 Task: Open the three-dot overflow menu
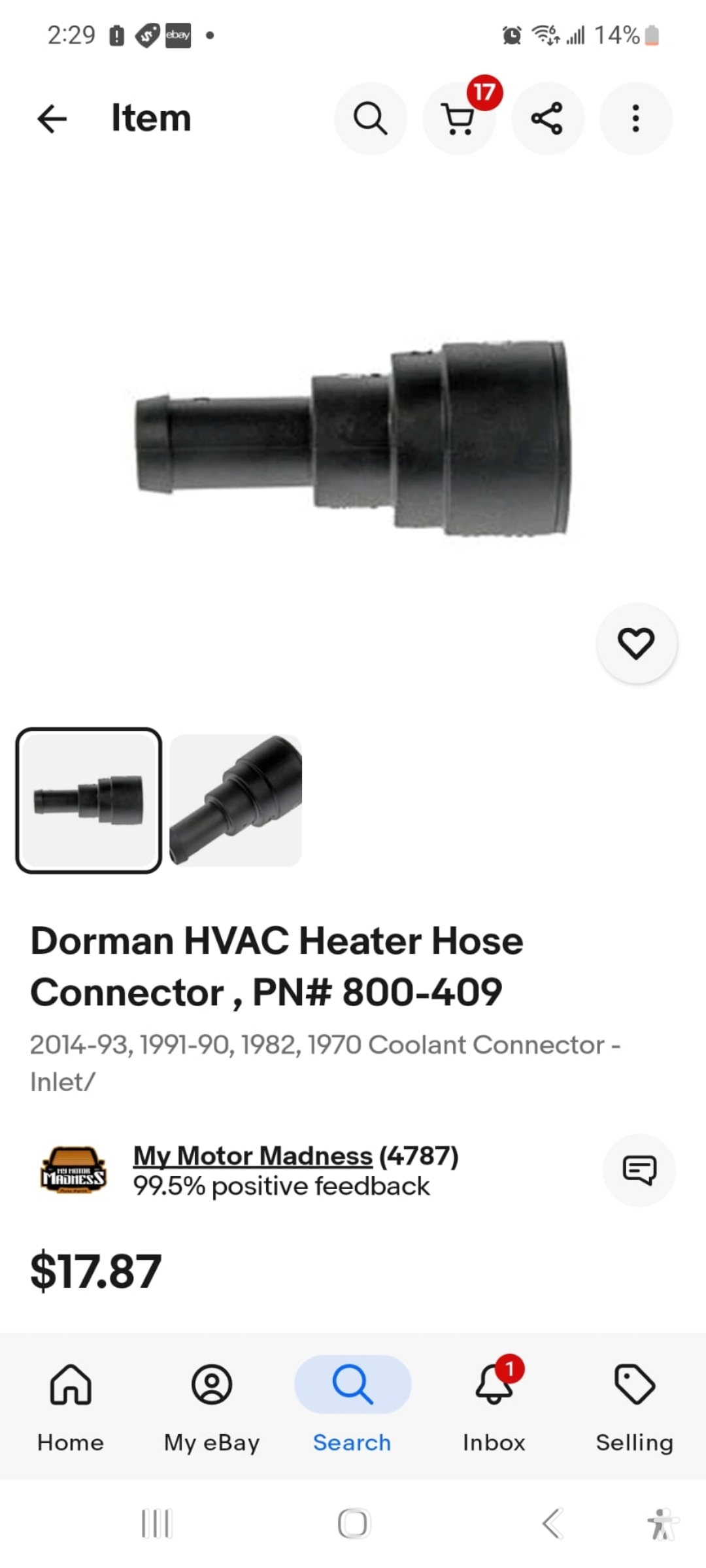tap(635, 119)
